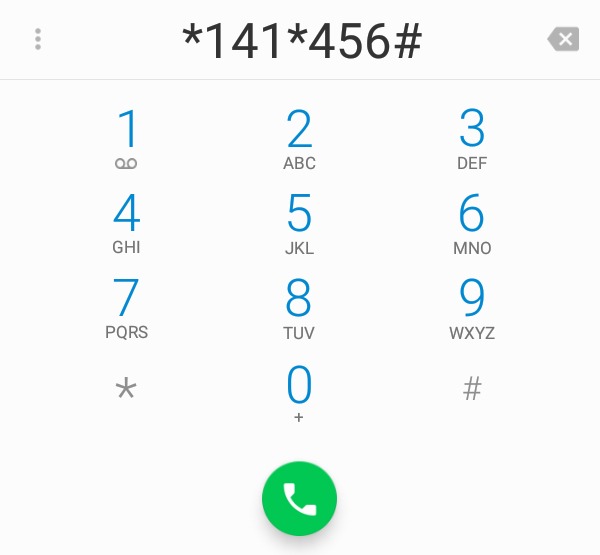This screenshot has height=555, width=600.
Task: Dial the green call button
Action: tap(299, 498)
